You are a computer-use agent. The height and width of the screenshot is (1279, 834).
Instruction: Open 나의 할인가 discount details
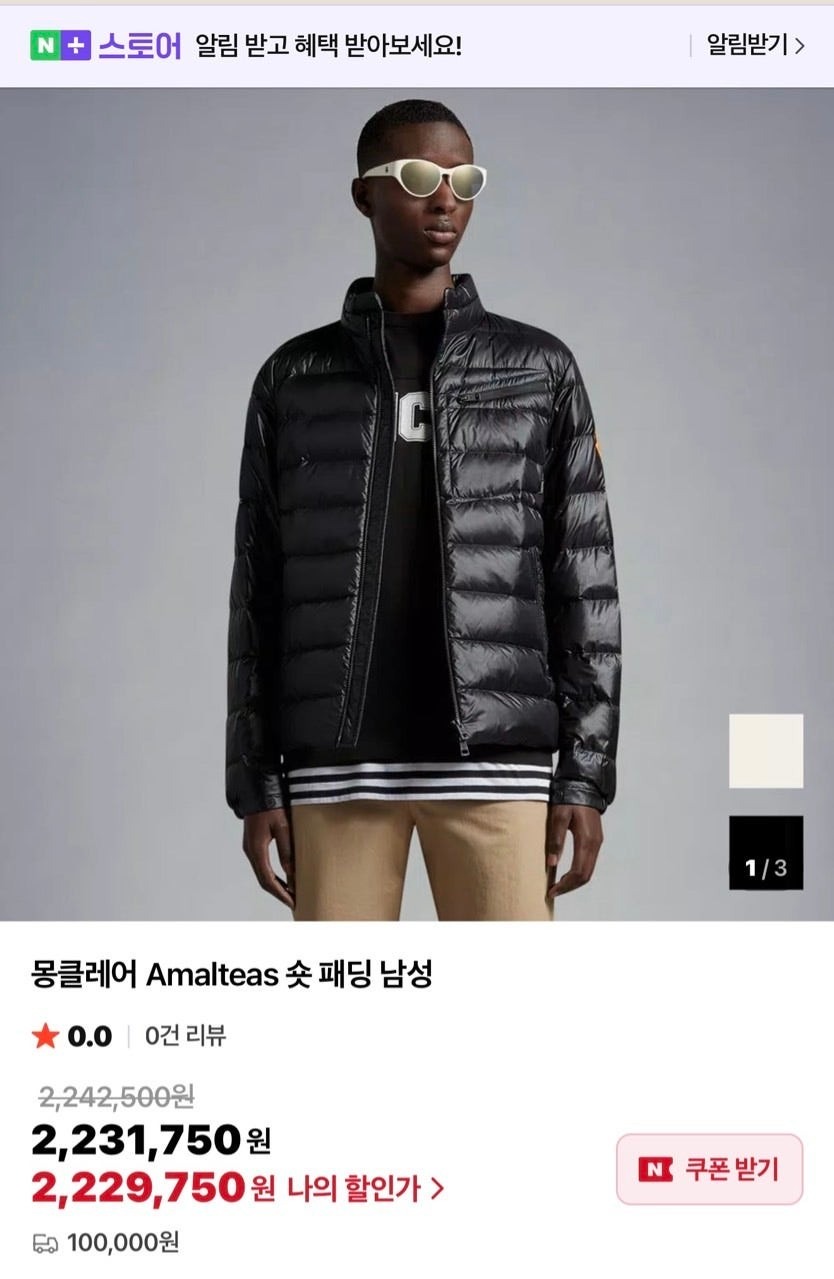[x=365, y=1189]
